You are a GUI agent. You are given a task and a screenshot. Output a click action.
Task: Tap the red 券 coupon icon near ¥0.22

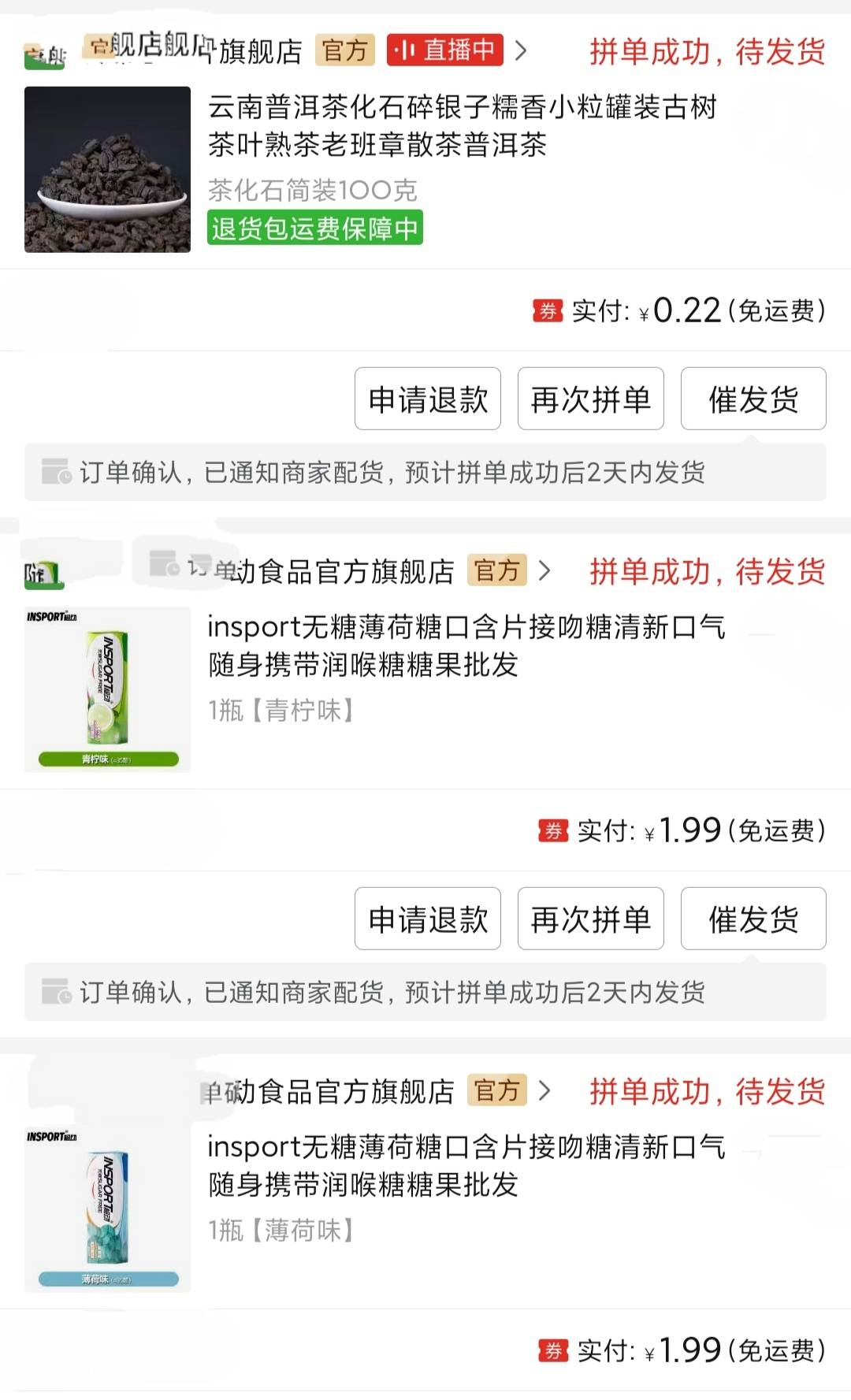coord(549,310)
